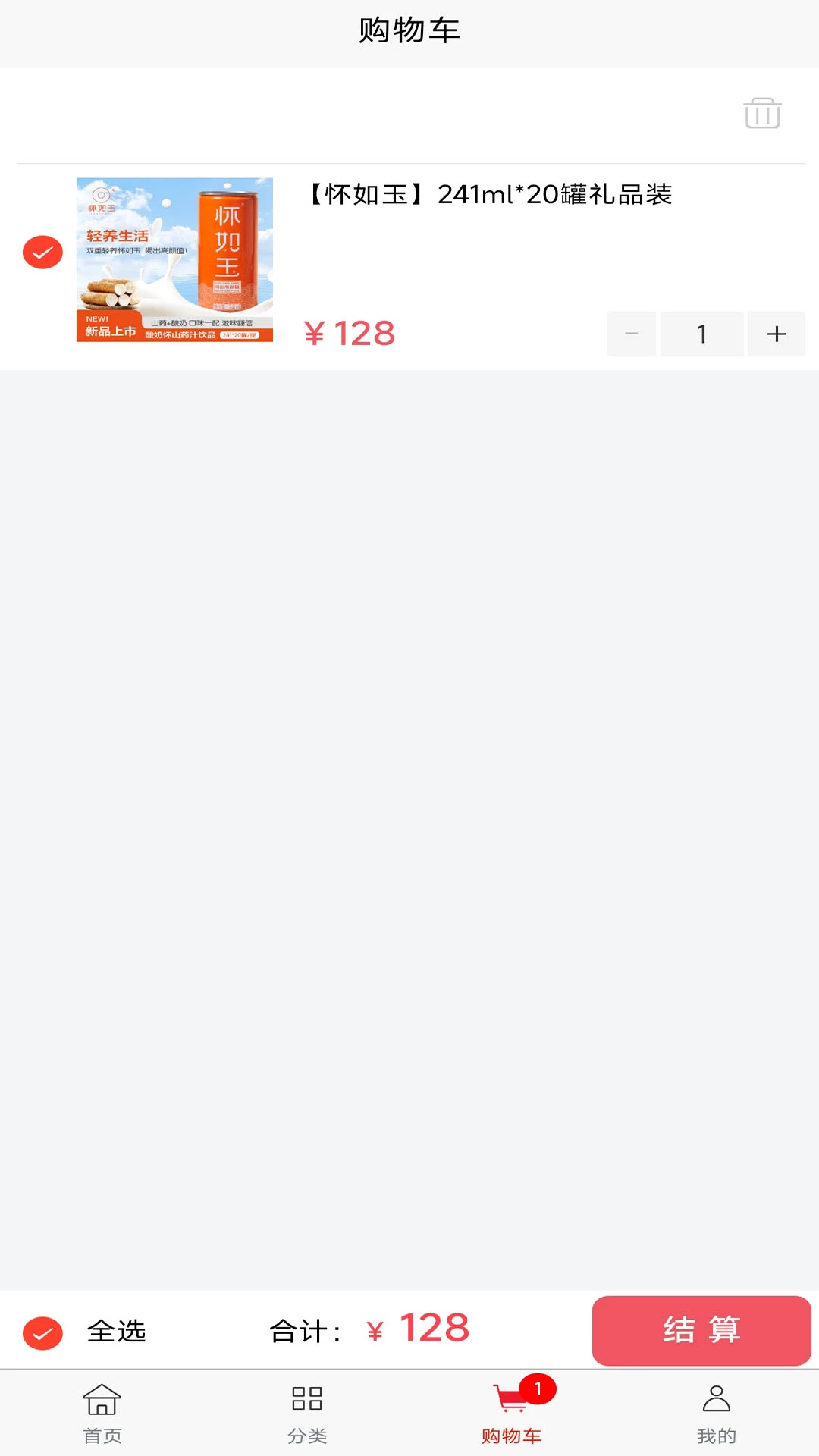Go to the 分类 tab
819x1456 pixels.
click(x=307, y=1414)
